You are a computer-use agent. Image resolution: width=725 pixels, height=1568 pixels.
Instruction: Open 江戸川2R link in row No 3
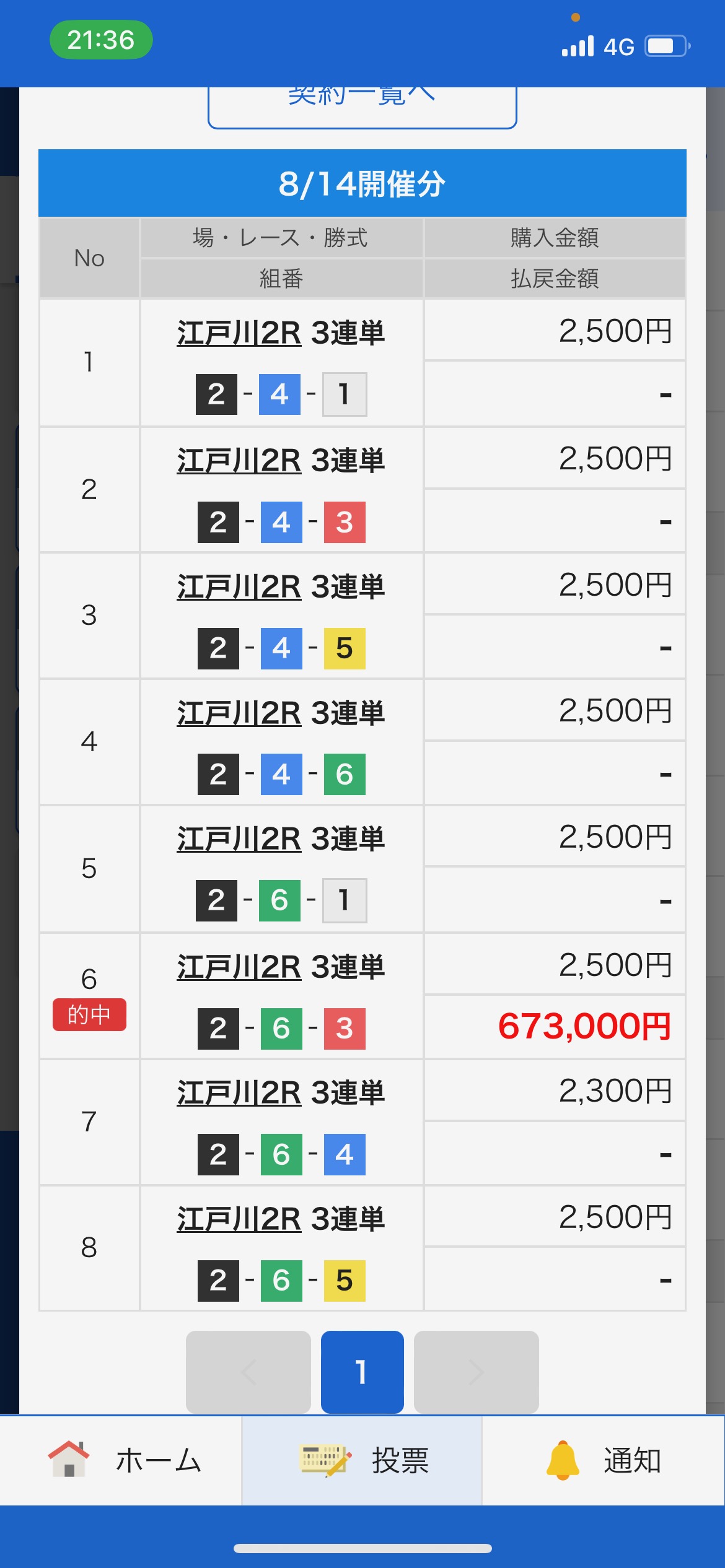point(239,587)
